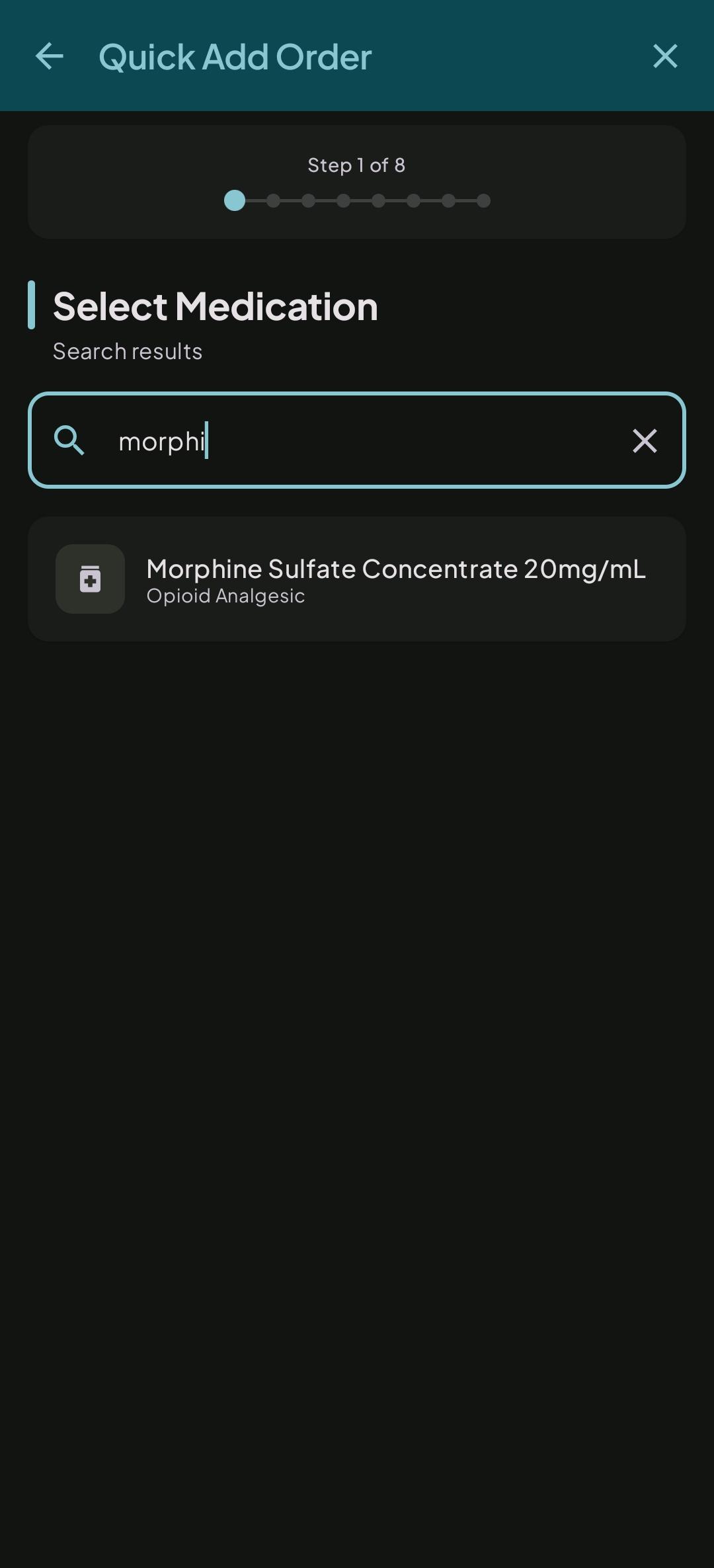Viewport: 714px width, 1568px height.
Task: Click the search icon inside the input box
Action: pyautogui.click(x=70, y=440)
